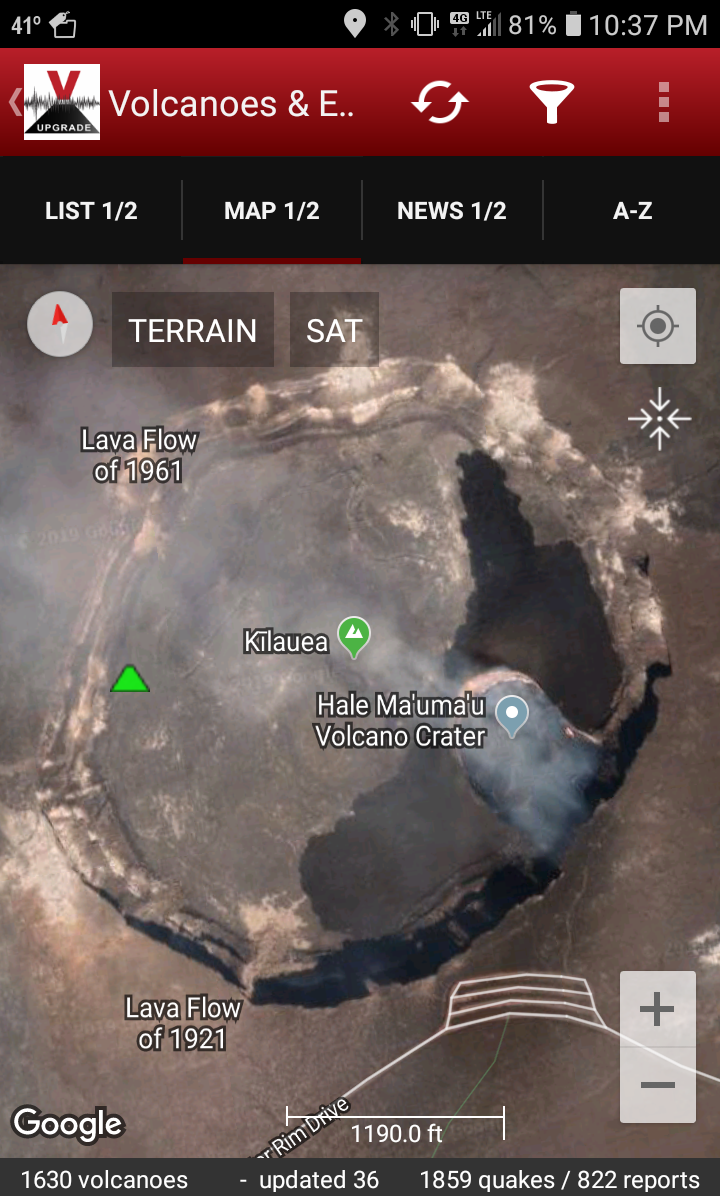Tap the green Kīlauea volcano marker
The image size is (720, 1196).
pos(353,635)
